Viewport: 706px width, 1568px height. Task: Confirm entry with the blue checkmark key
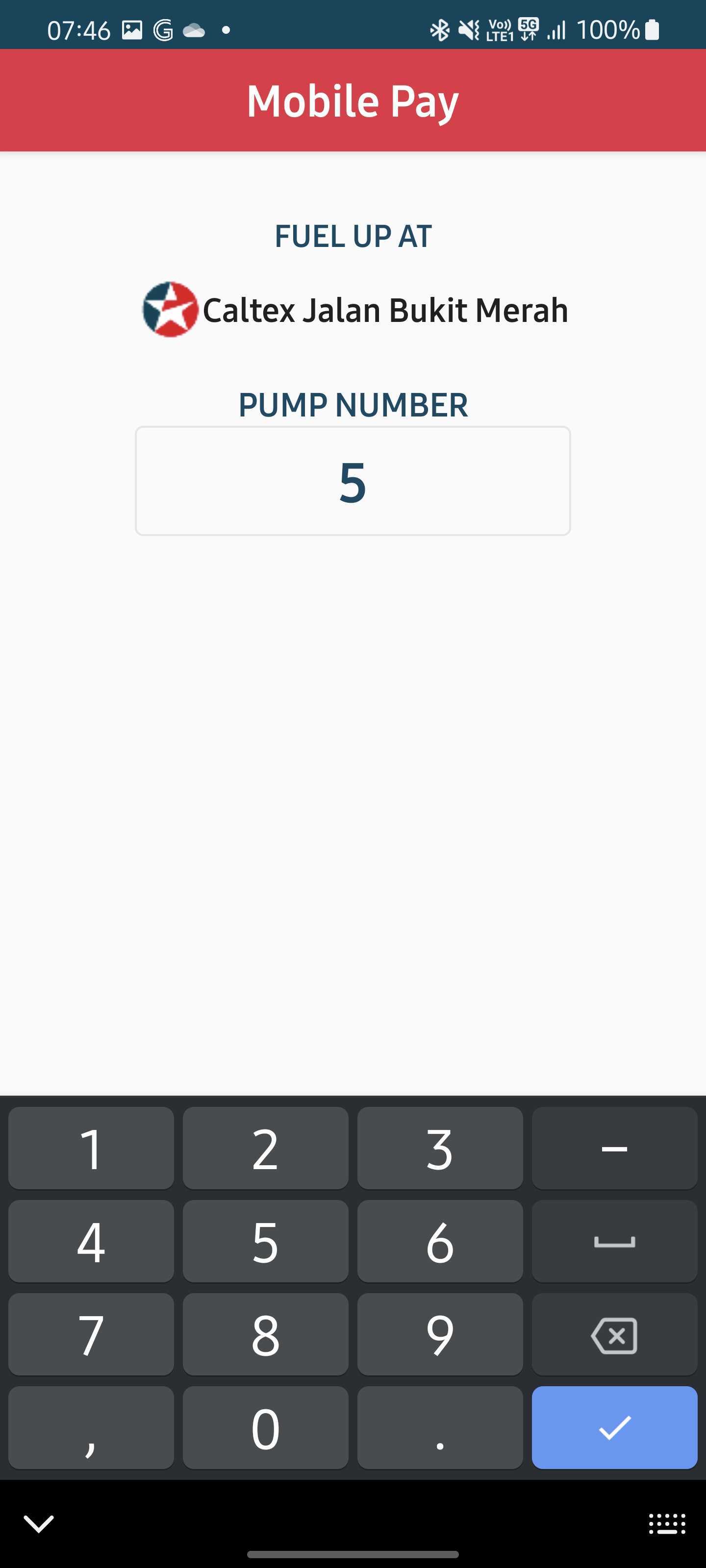pyautogui.click(x=614, y=1427)
